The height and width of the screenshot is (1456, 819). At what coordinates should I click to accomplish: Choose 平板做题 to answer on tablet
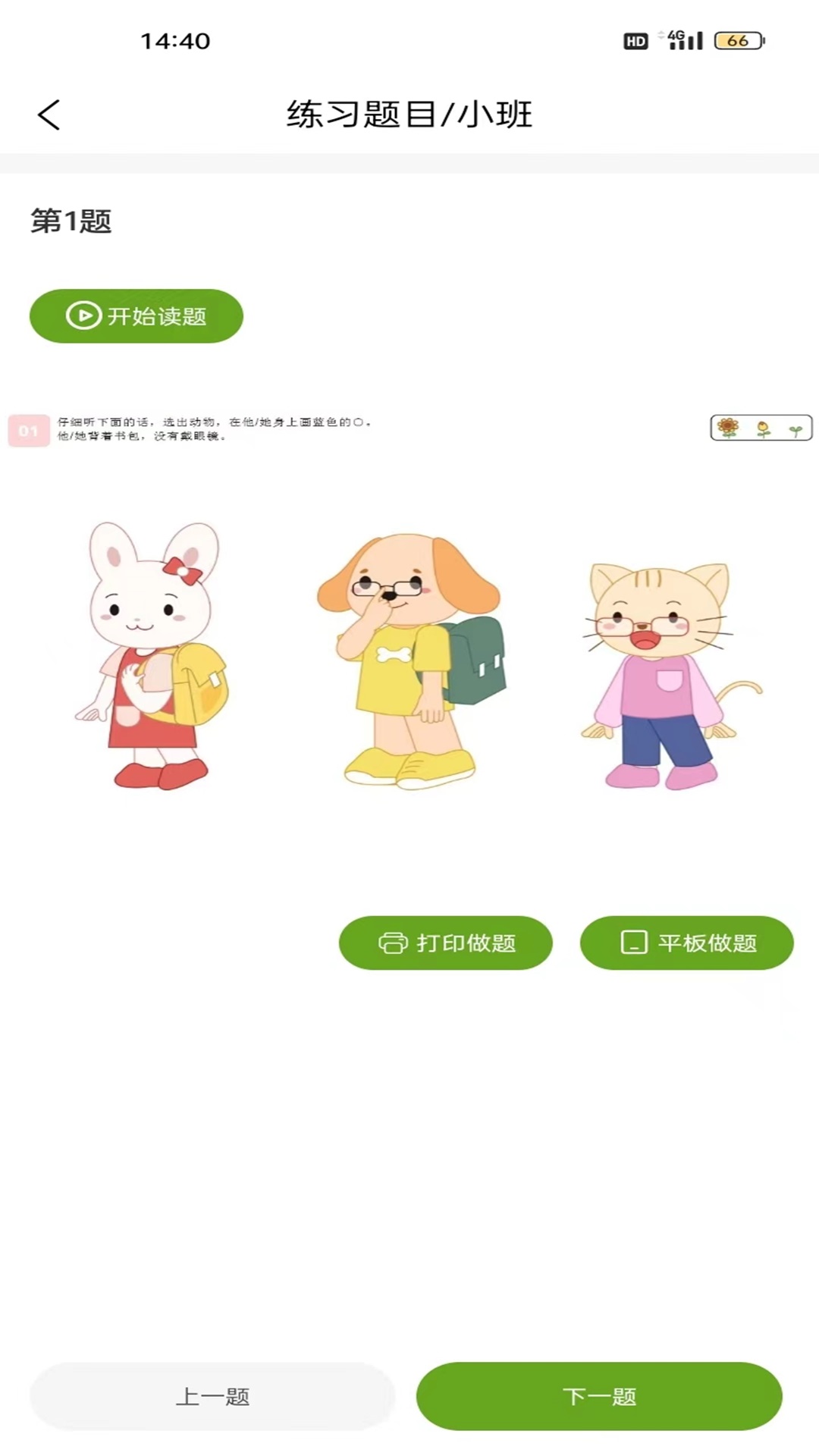pyautogui.click(x=687, y=943)
